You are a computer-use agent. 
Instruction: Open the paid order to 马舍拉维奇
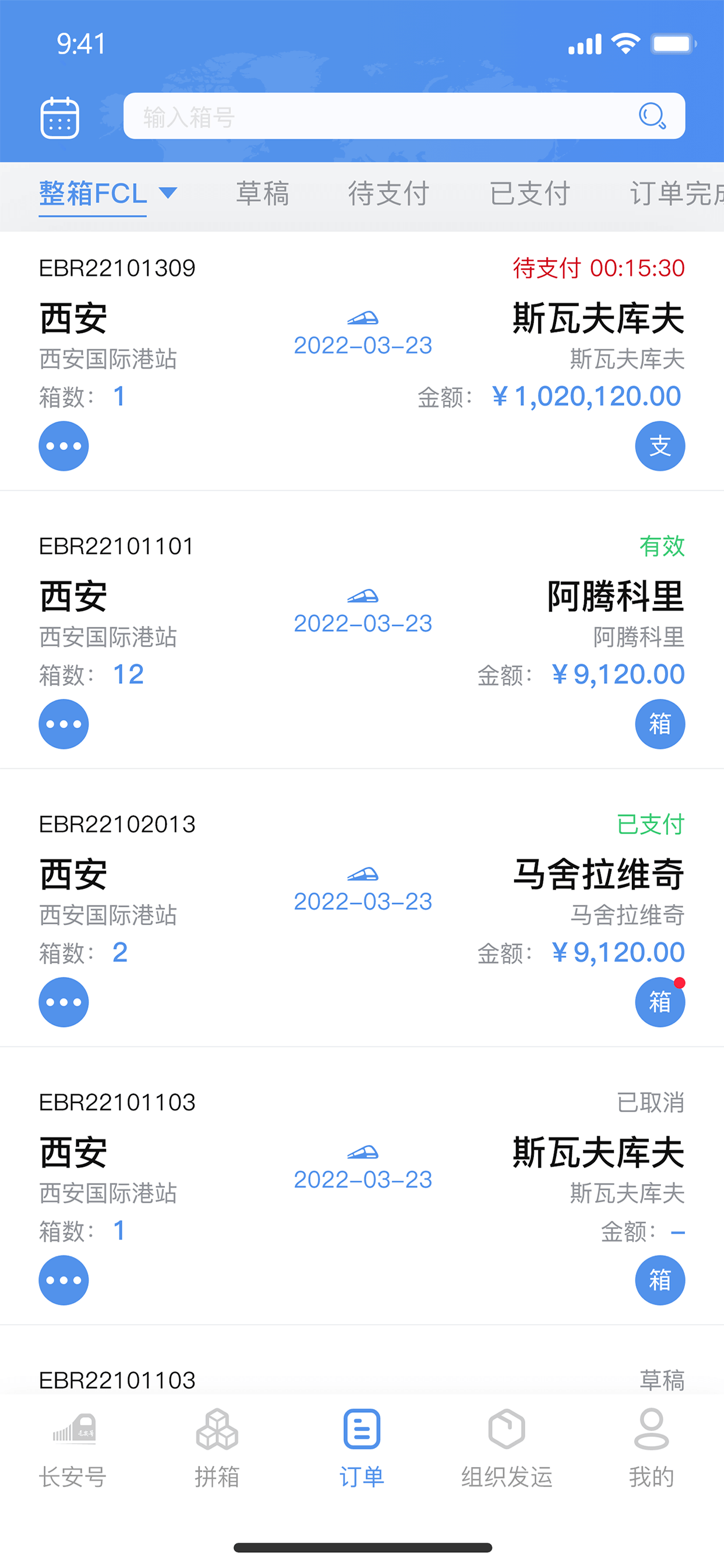pyautogui.click(x=362, y=908)
